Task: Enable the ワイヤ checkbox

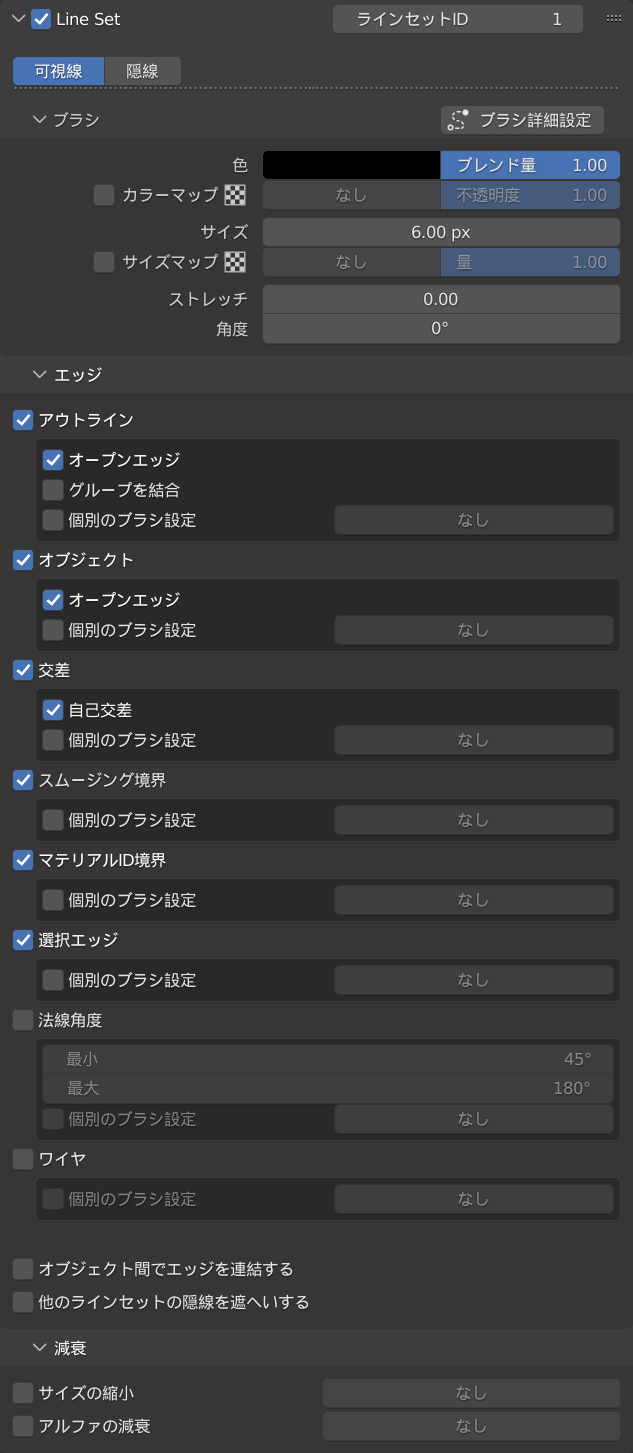Action: [x=23, y=1159]
